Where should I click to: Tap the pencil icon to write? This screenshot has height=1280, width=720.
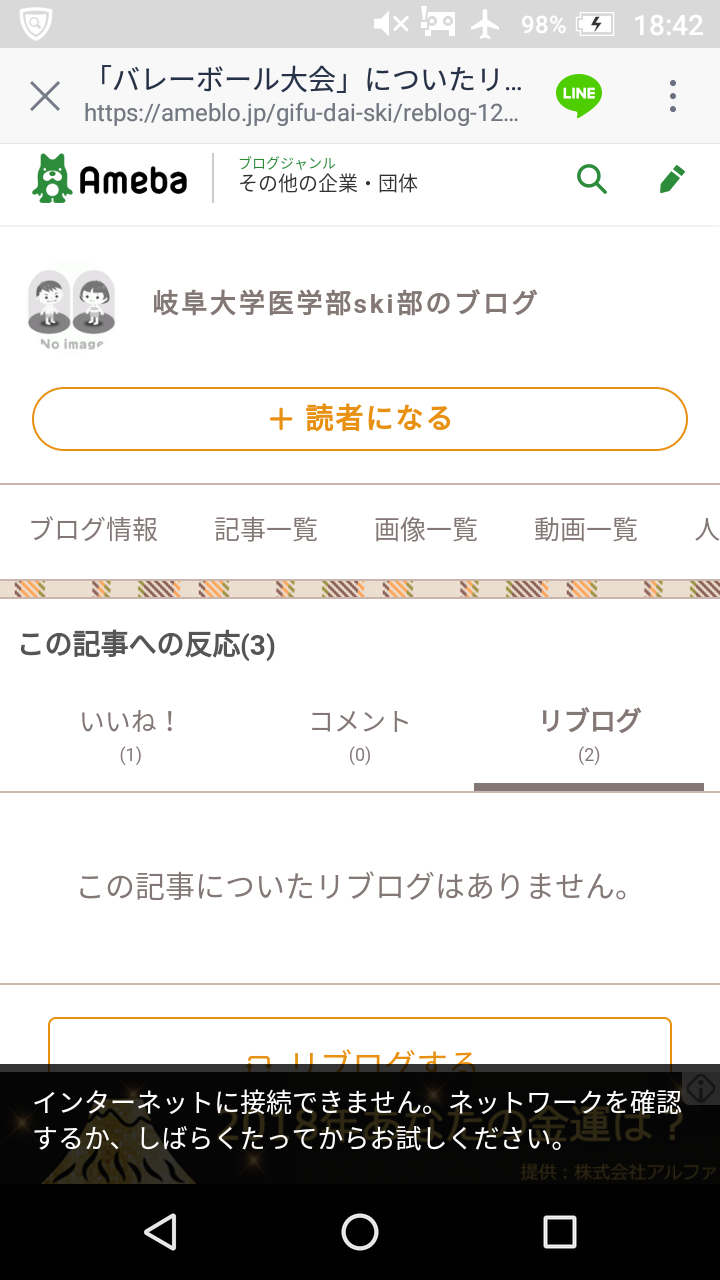click(672, 179)
